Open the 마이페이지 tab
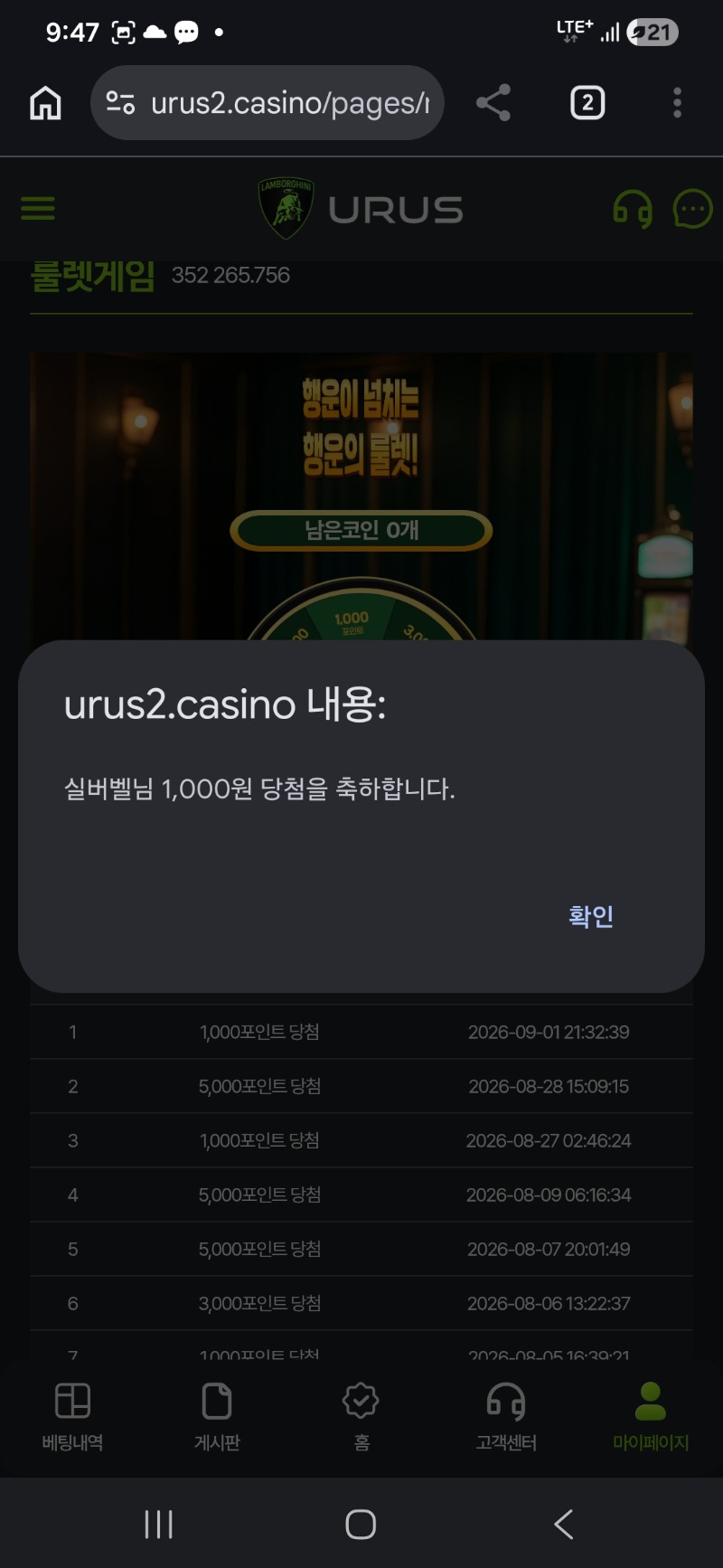This screenshot has height=1568, width=723. pyautogui.click(x=651, y=1417)
